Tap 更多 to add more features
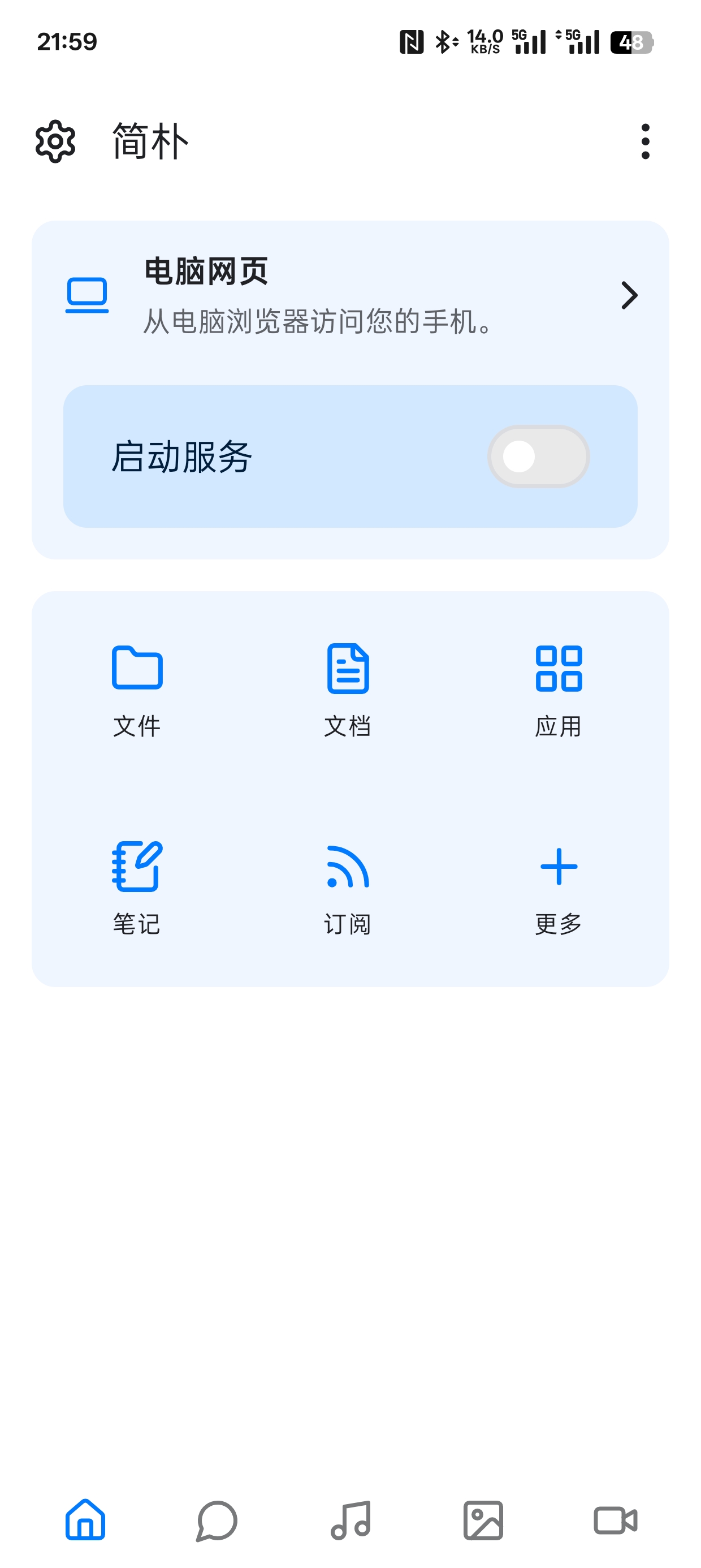Screen dimensions: 701x1568 [x=558, y=887]
